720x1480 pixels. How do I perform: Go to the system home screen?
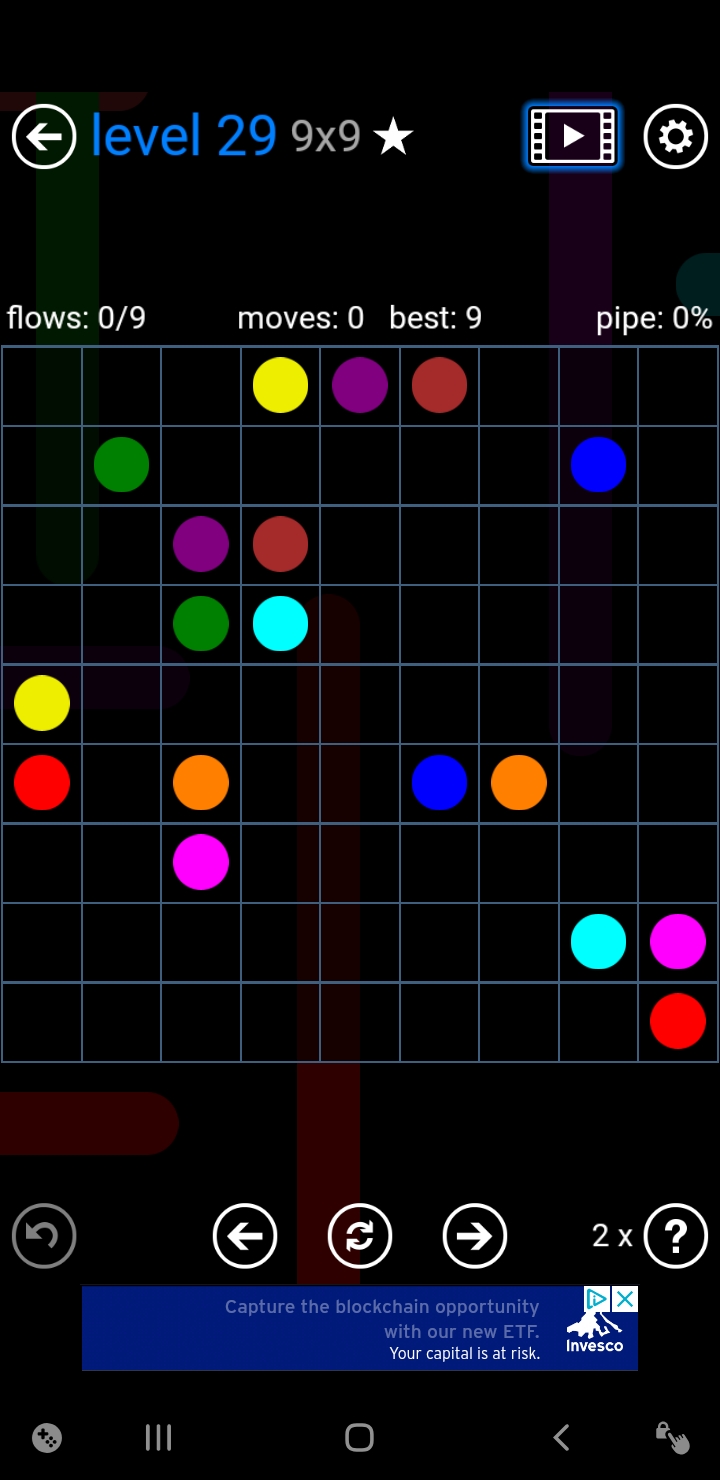coord(359,1438)
